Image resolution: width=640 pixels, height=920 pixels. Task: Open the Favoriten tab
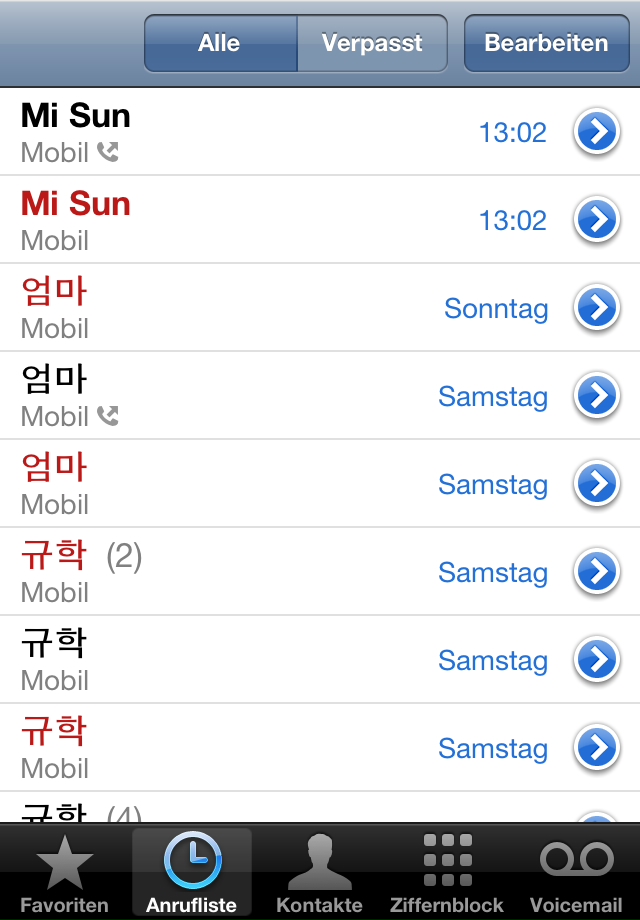click(64, 874)
